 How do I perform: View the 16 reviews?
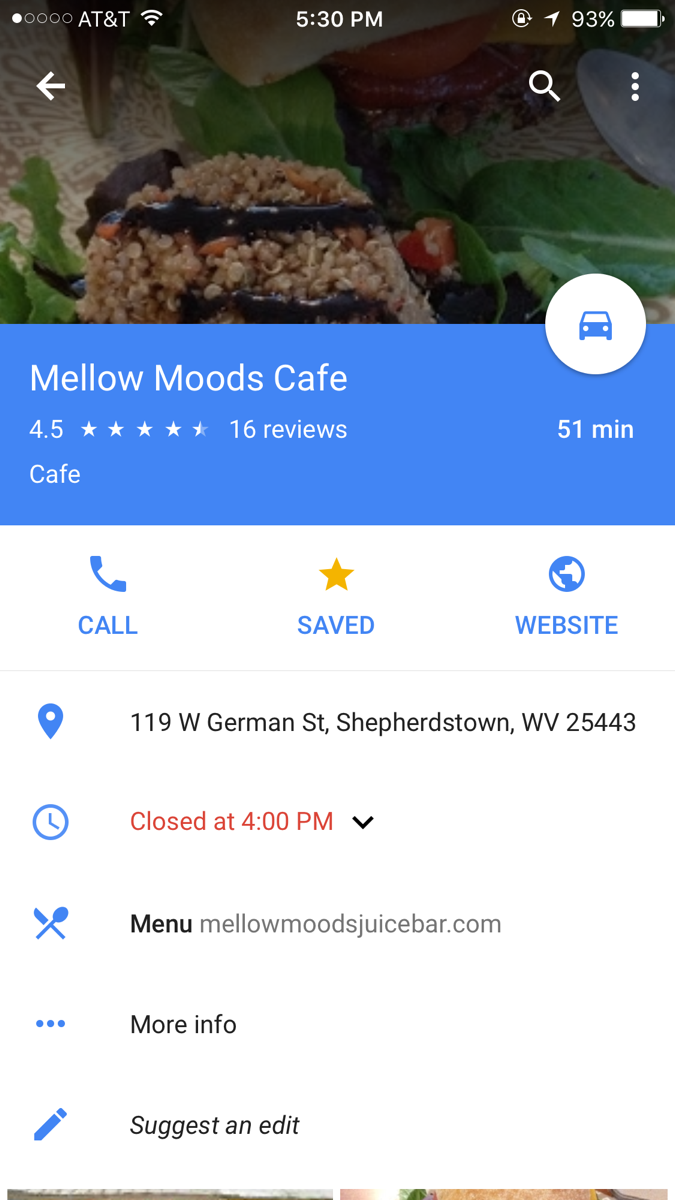point(288,430)
